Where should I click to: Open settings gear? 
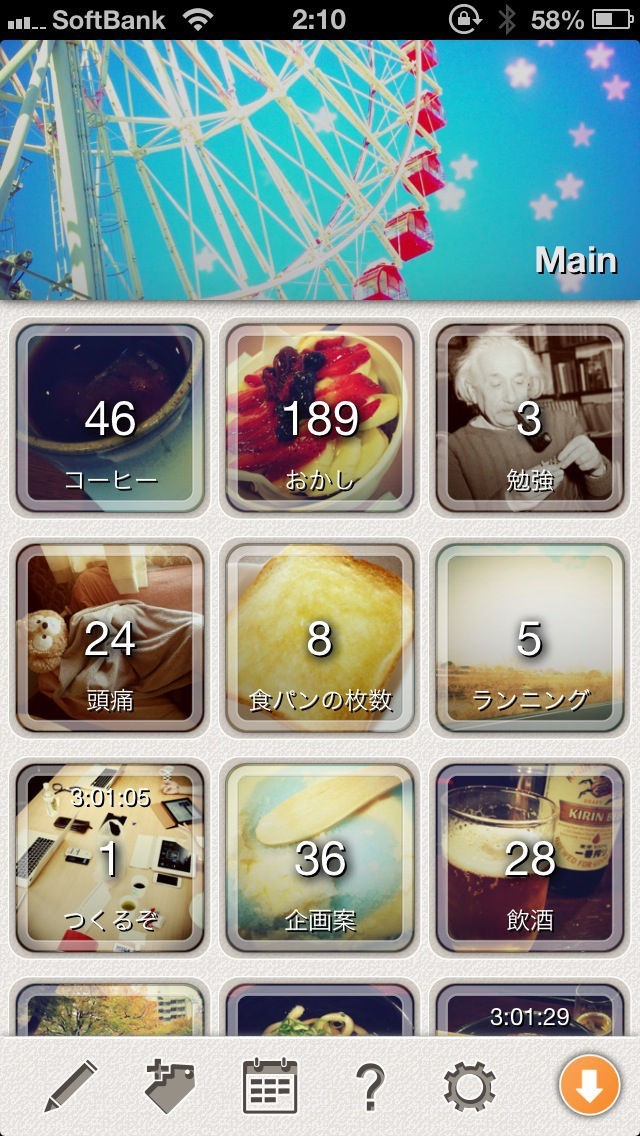pyautogui.click(x=470, y=1086)
